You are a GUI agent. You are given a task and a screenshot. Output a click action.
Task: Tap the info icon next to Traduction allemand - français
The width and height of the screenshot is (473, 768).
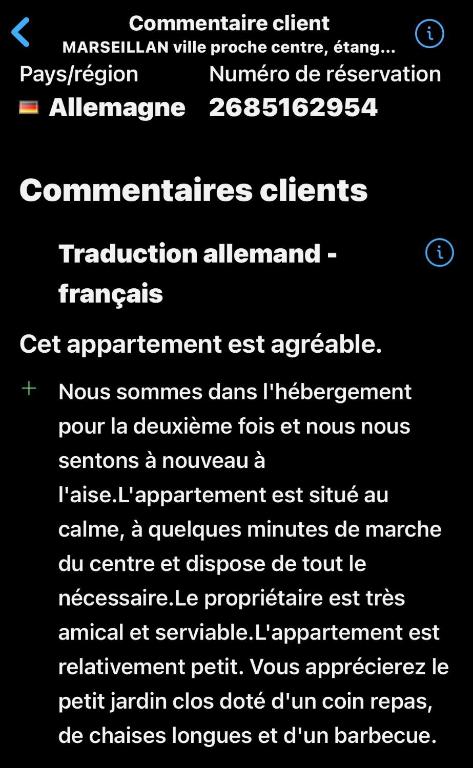pos(439,253)
